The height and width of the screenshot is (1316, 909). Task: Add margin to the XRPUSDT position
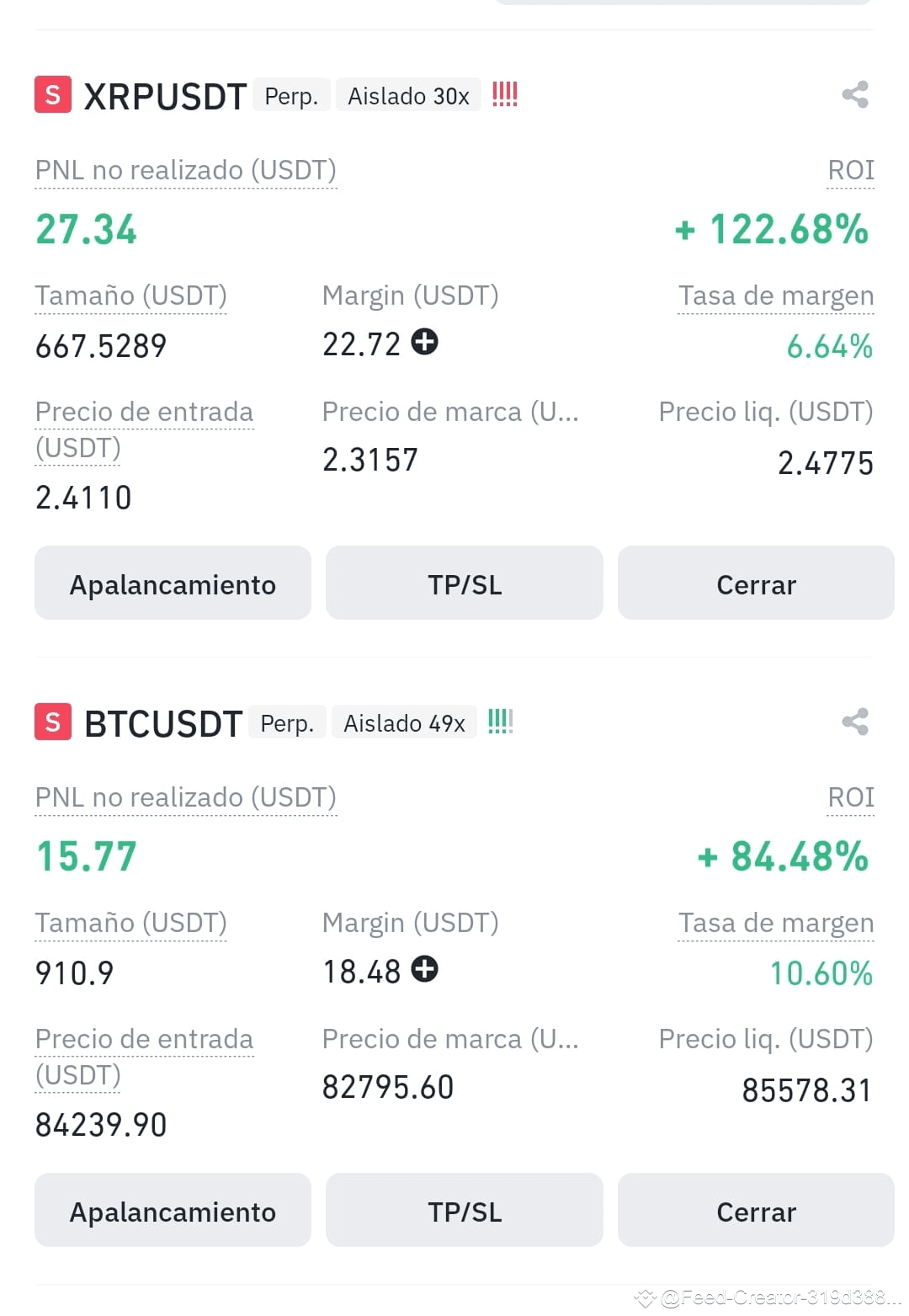pyautogui.click(x=425, y=342)
